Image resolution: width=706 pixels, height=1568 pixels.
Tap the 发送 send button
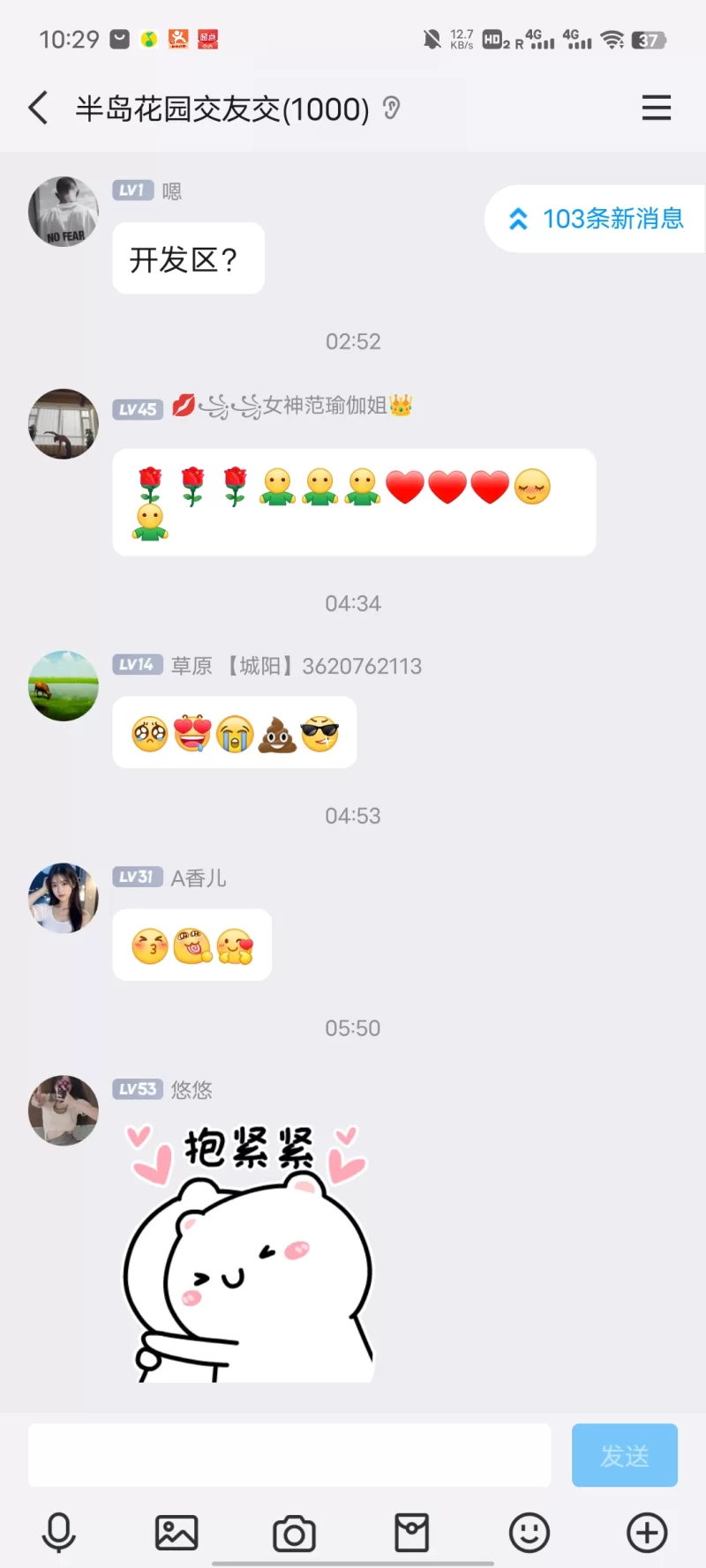click(624, 1455)
